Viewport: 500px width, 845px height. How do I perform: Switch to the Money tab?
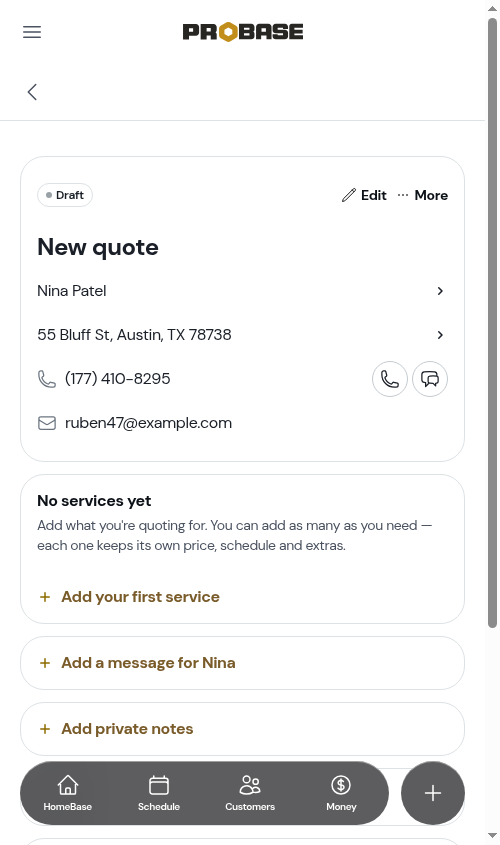[x=341, y=793]
